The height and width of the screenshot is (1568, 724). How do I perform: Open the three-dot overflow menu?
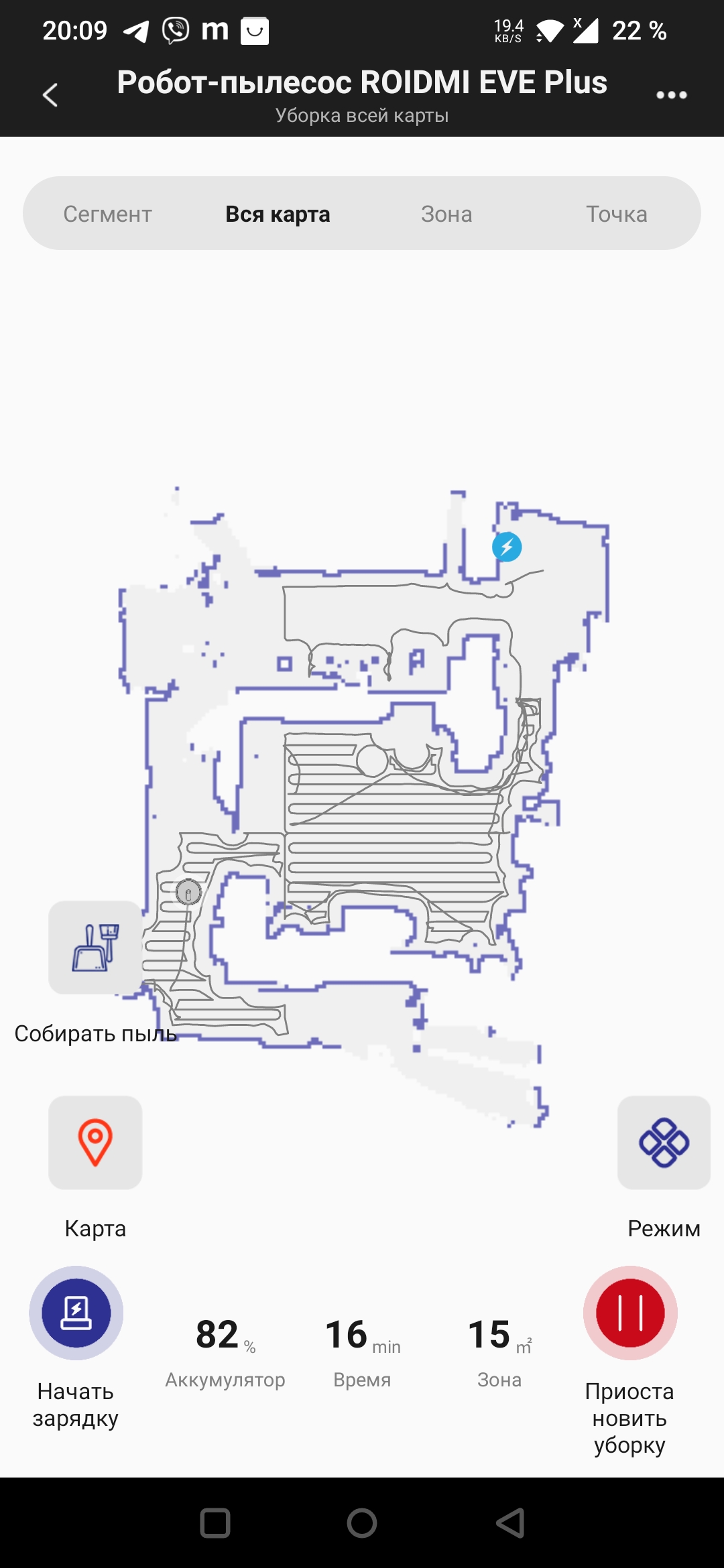point(671,95)
